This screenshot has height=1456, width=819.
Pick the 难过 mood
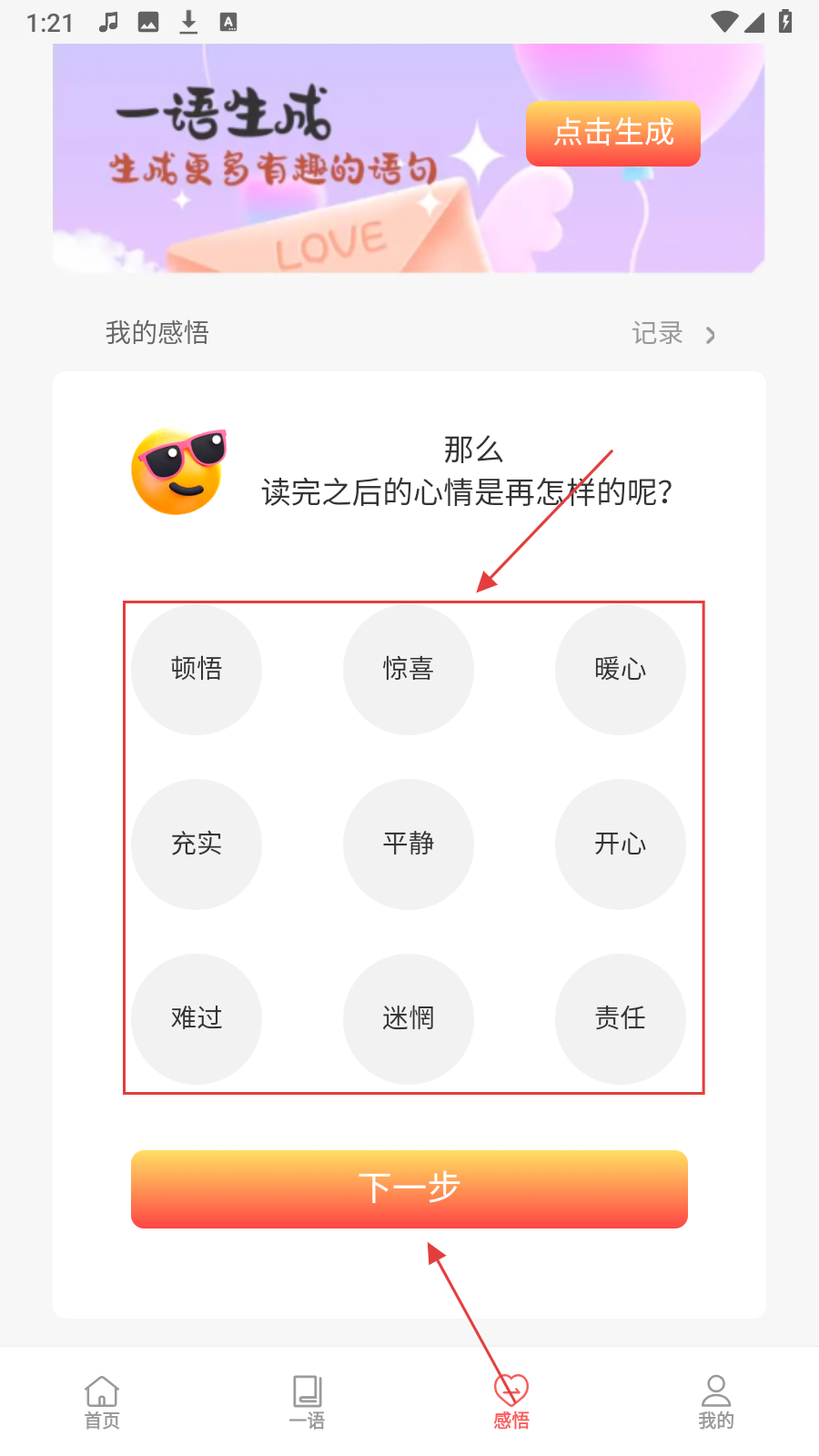coord(197,1018)
